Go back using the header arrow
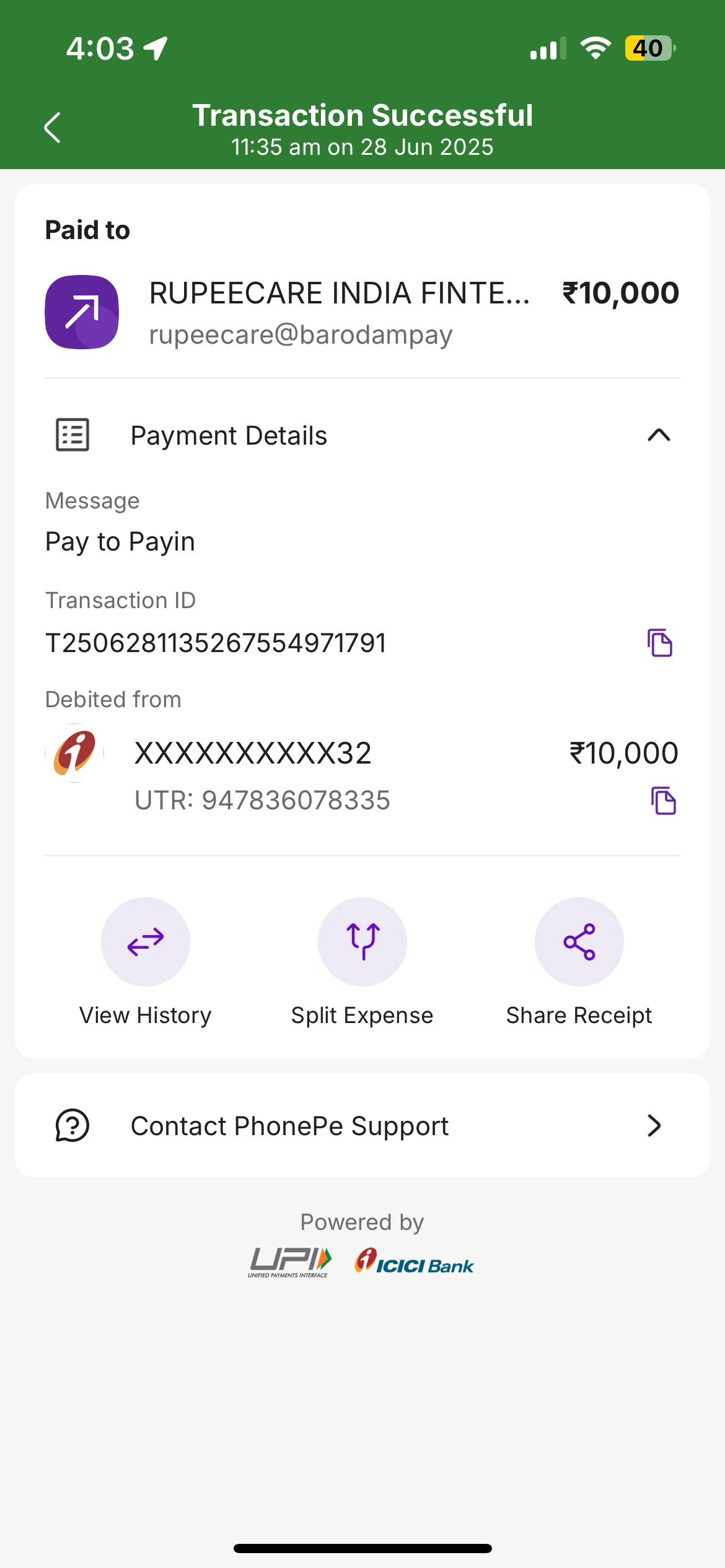 point(53,128)
